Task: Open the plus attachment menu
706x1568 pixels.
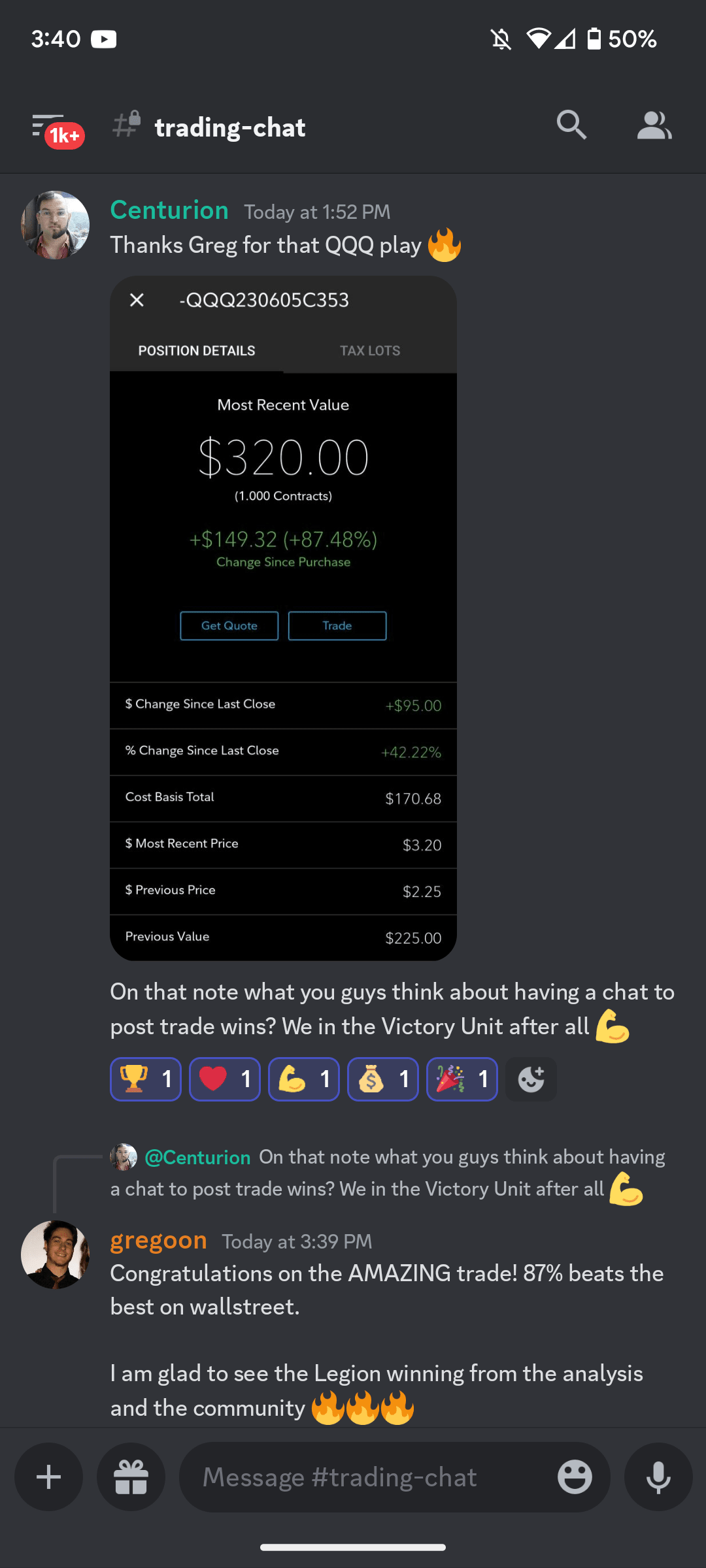Action: (49, 1477)
